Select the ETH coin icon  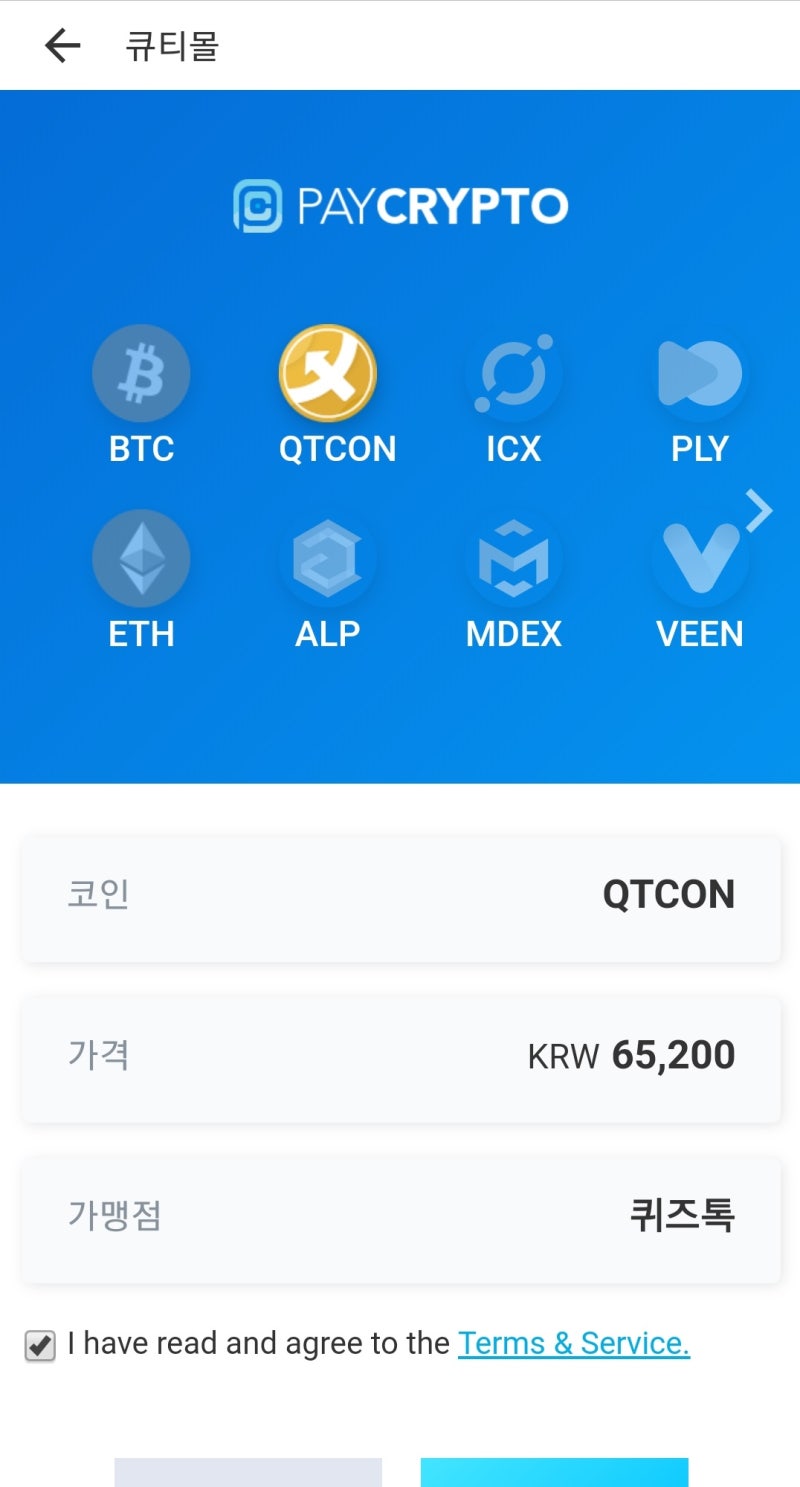141,558
